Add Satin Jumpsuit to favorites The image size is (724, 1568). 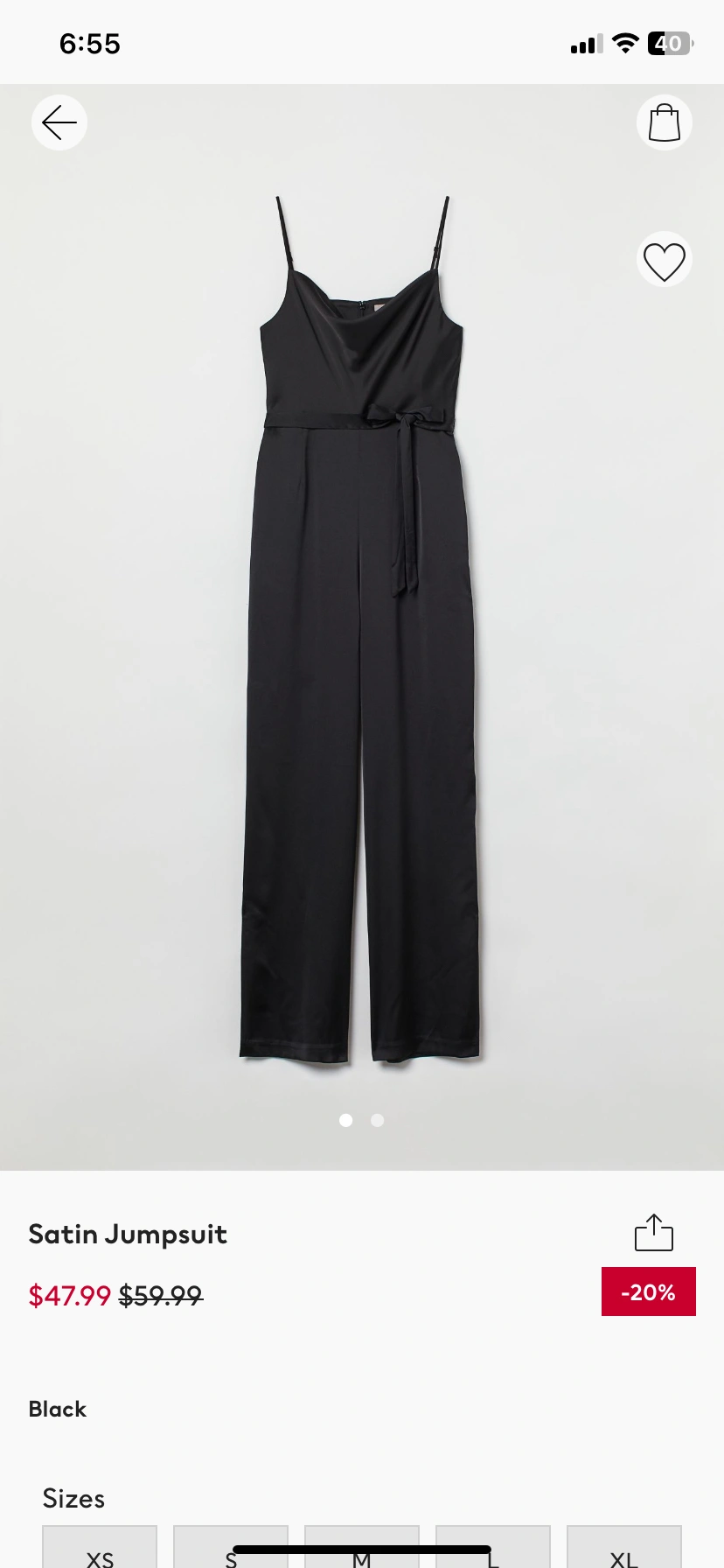[x=664, y=261]
